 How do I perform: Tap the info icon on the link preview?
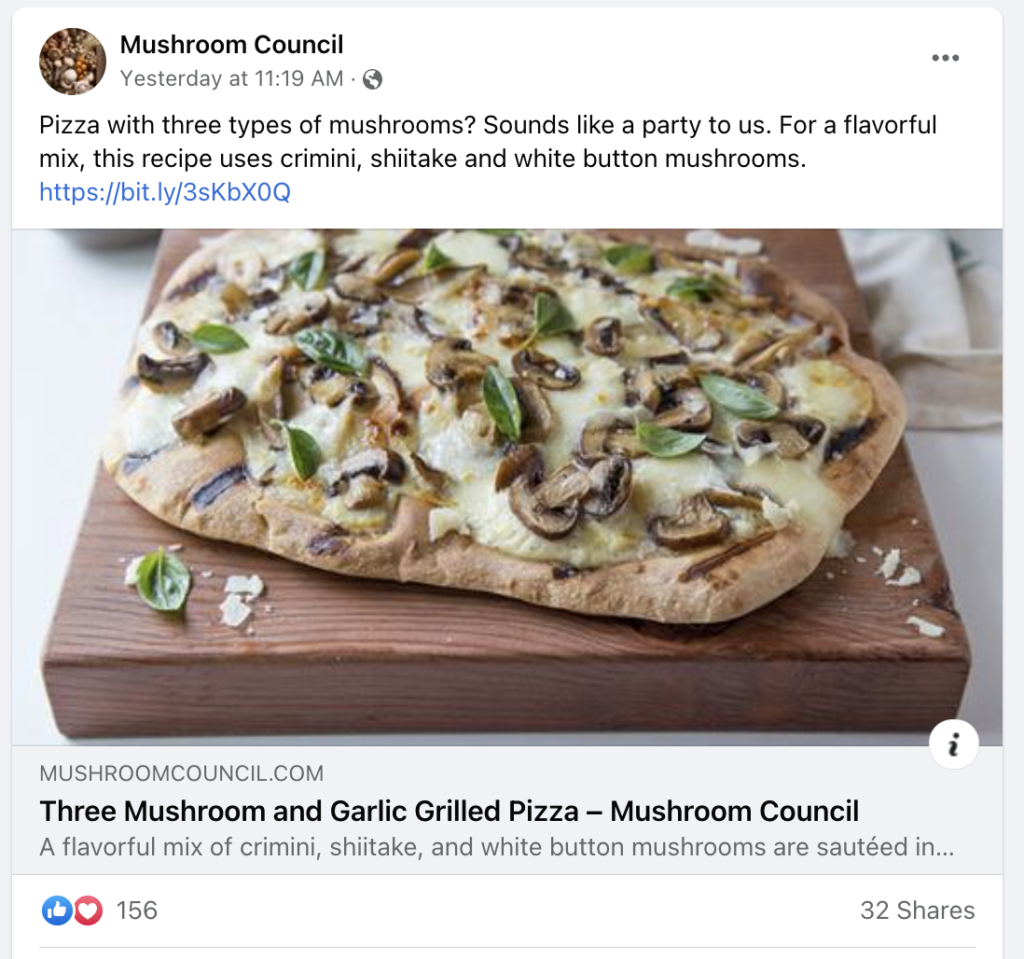click(x=953, y=745)
